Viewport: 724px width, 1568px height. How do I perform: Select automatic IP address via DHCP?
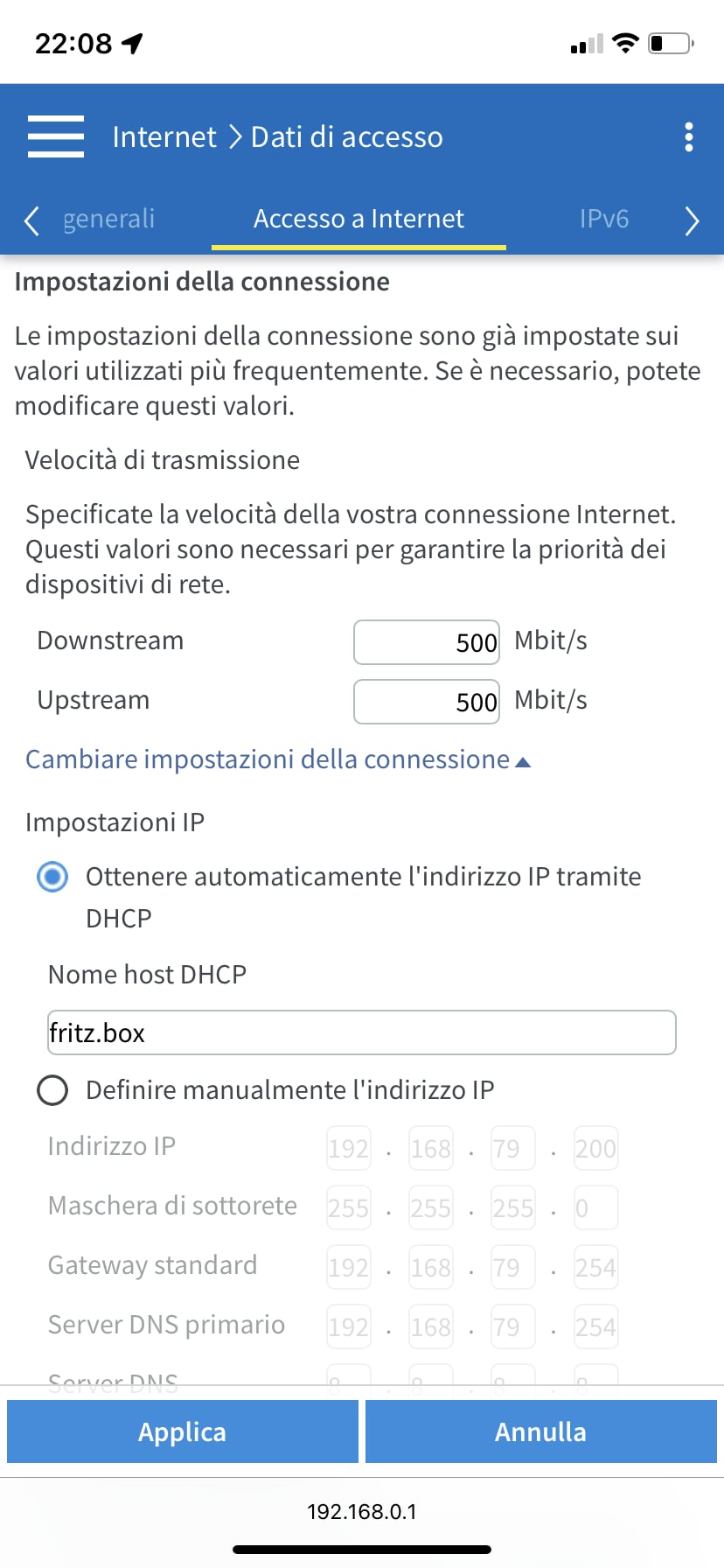click(52, 877)
